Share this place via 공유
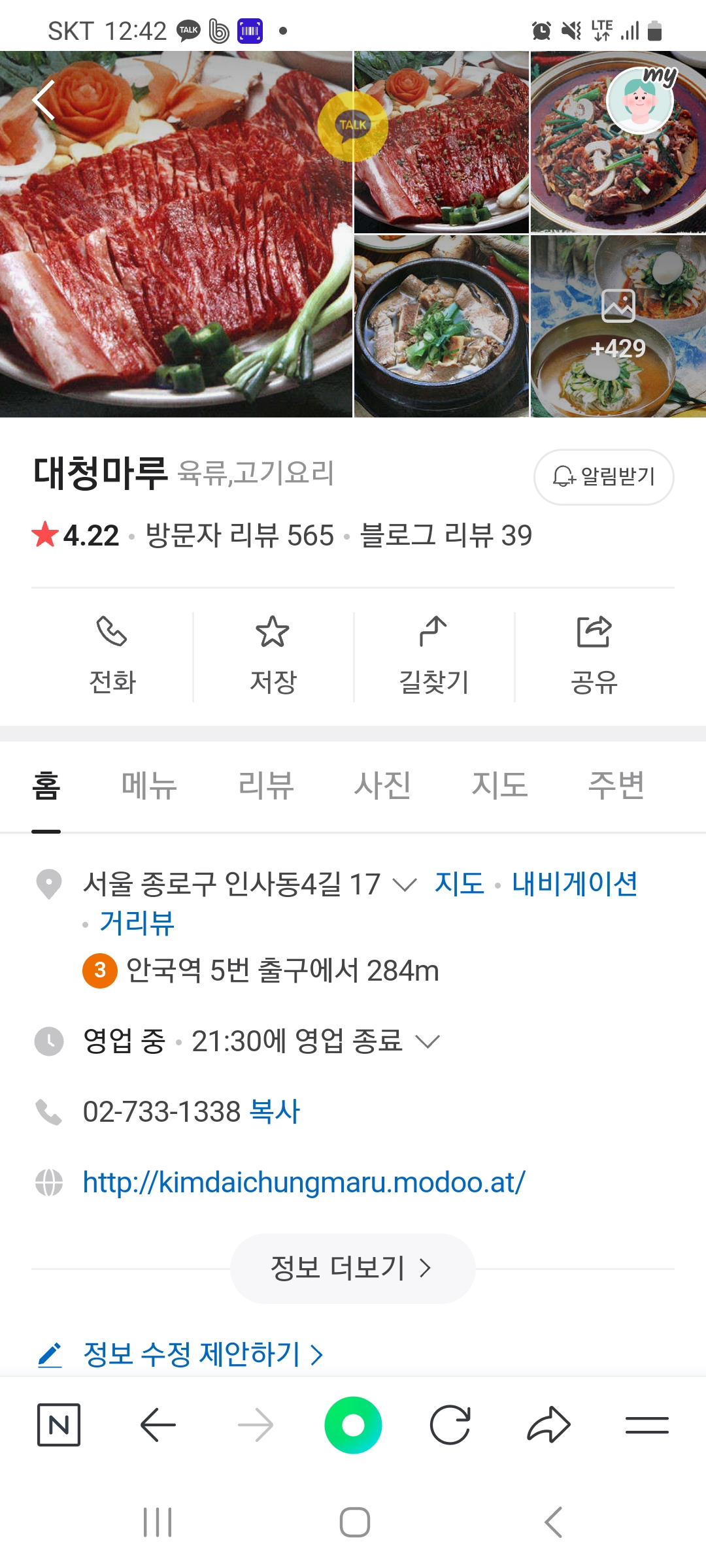The width and height of the screenshot is (706, 1568). (594, 655)
